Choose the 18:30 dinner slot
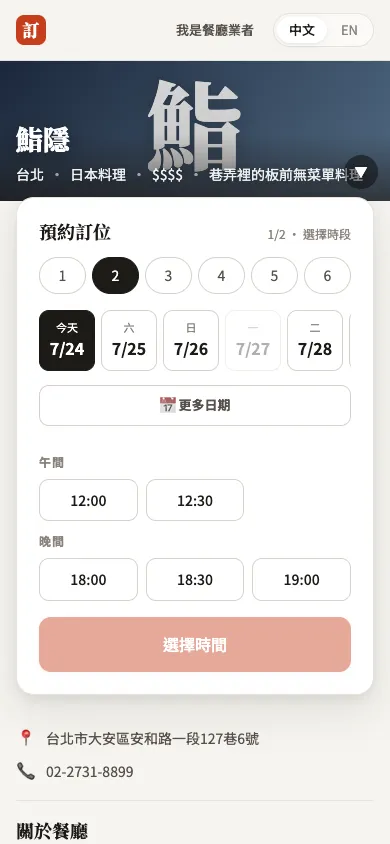 point(195,580)
